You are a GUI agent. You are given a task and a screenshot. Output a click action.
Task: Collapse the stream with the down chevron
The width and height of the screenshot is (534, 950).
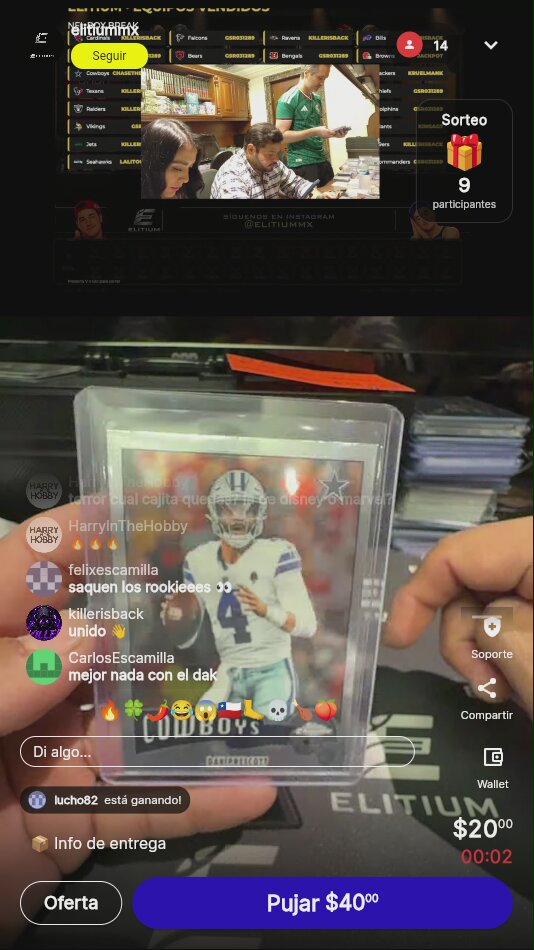pos(490,45)
